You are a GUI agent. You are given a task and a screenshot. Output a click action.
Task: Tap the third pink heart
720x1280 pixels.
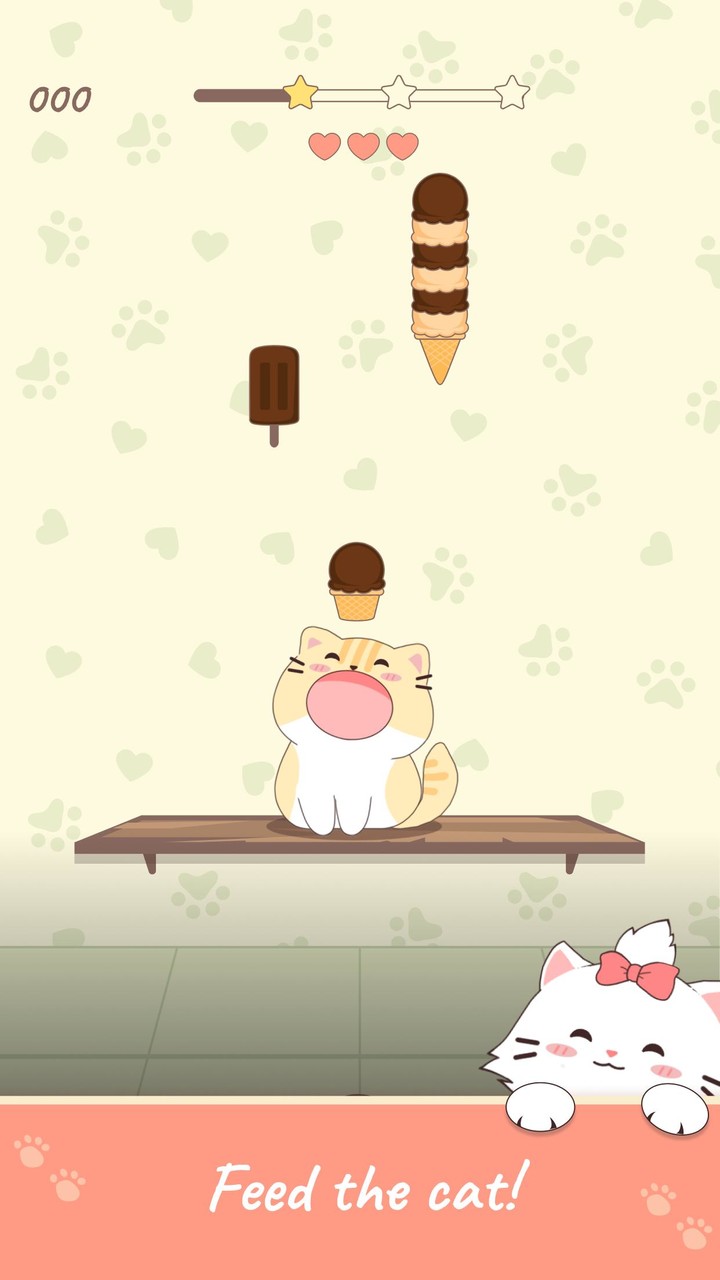[x=400, y=145]
